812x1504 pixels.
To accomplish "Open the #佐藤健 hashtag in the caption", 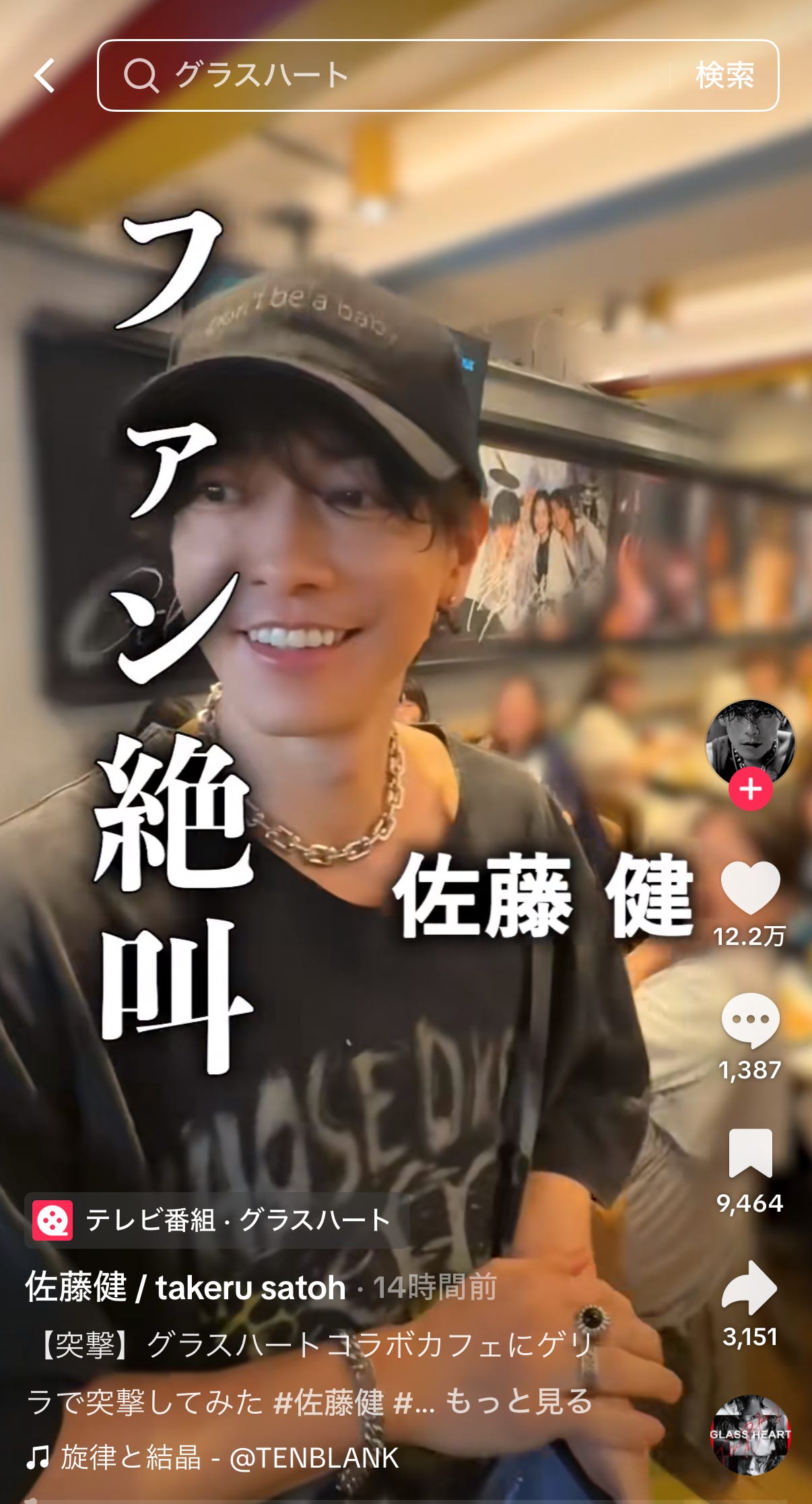I will (x=329, y=1402).
